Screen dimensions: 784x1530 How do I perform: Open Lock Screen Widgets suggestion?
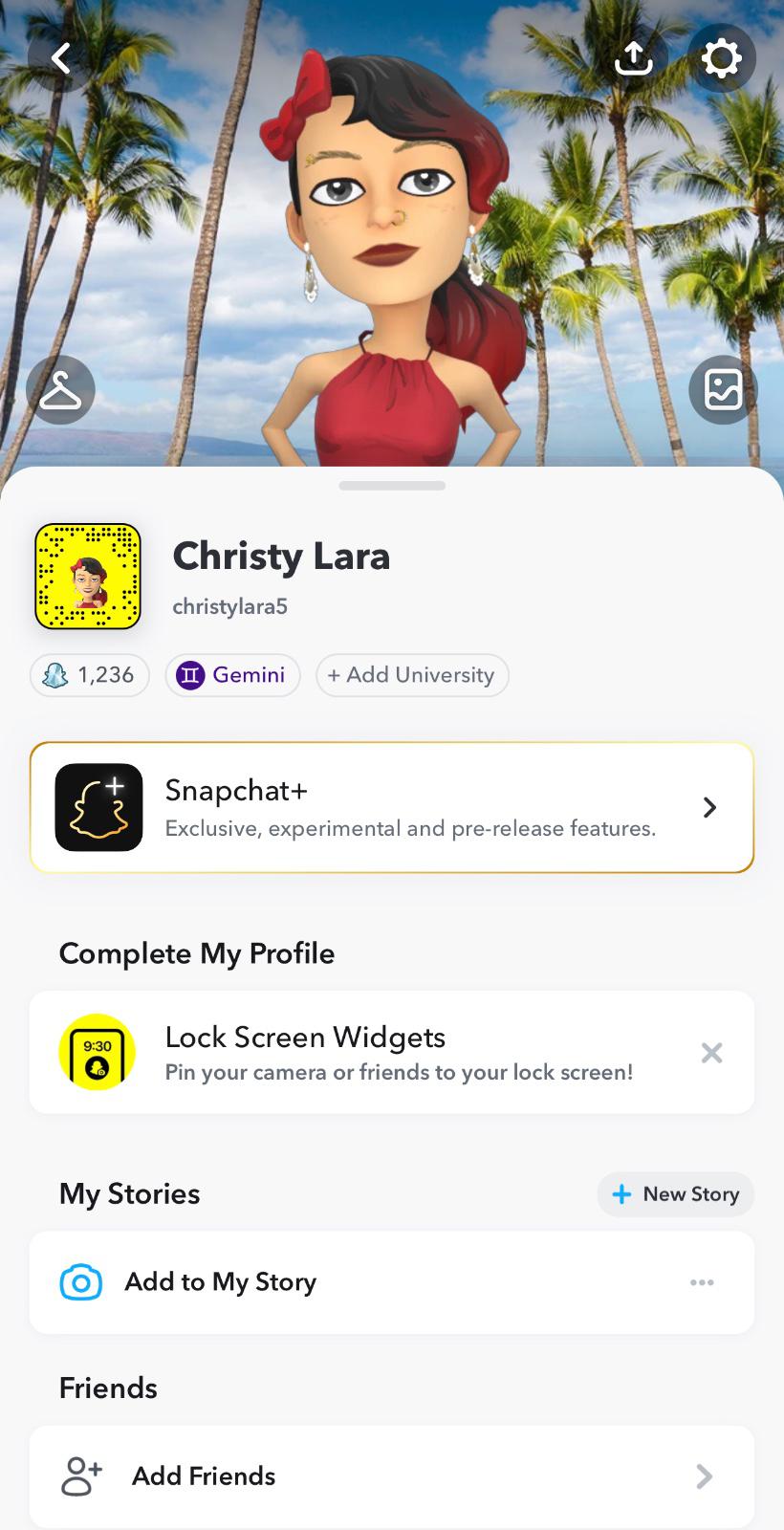363,1052
